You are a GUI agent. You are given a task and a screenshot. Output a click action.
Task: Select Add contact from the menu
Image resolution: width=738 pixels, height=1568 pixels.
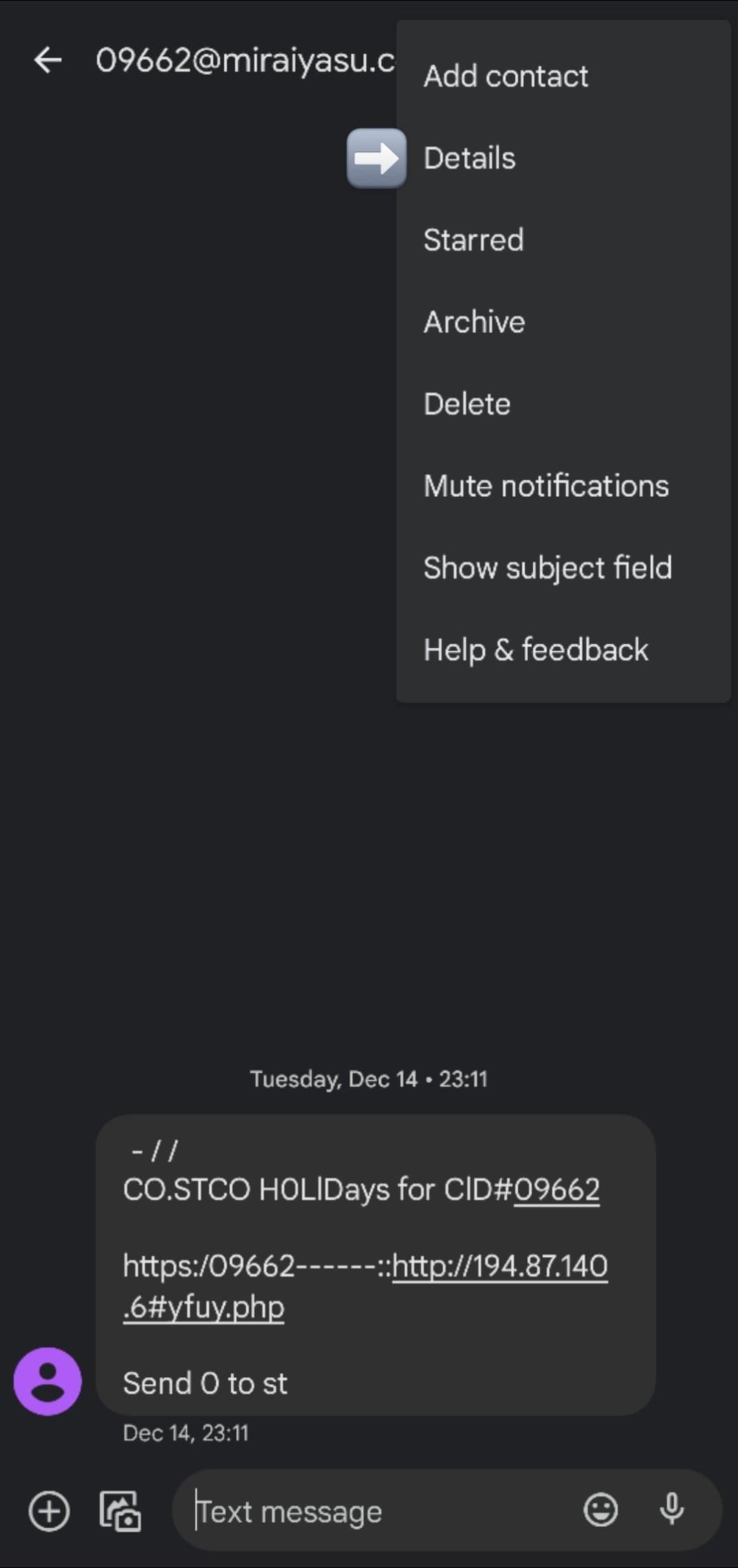point(505,76)
